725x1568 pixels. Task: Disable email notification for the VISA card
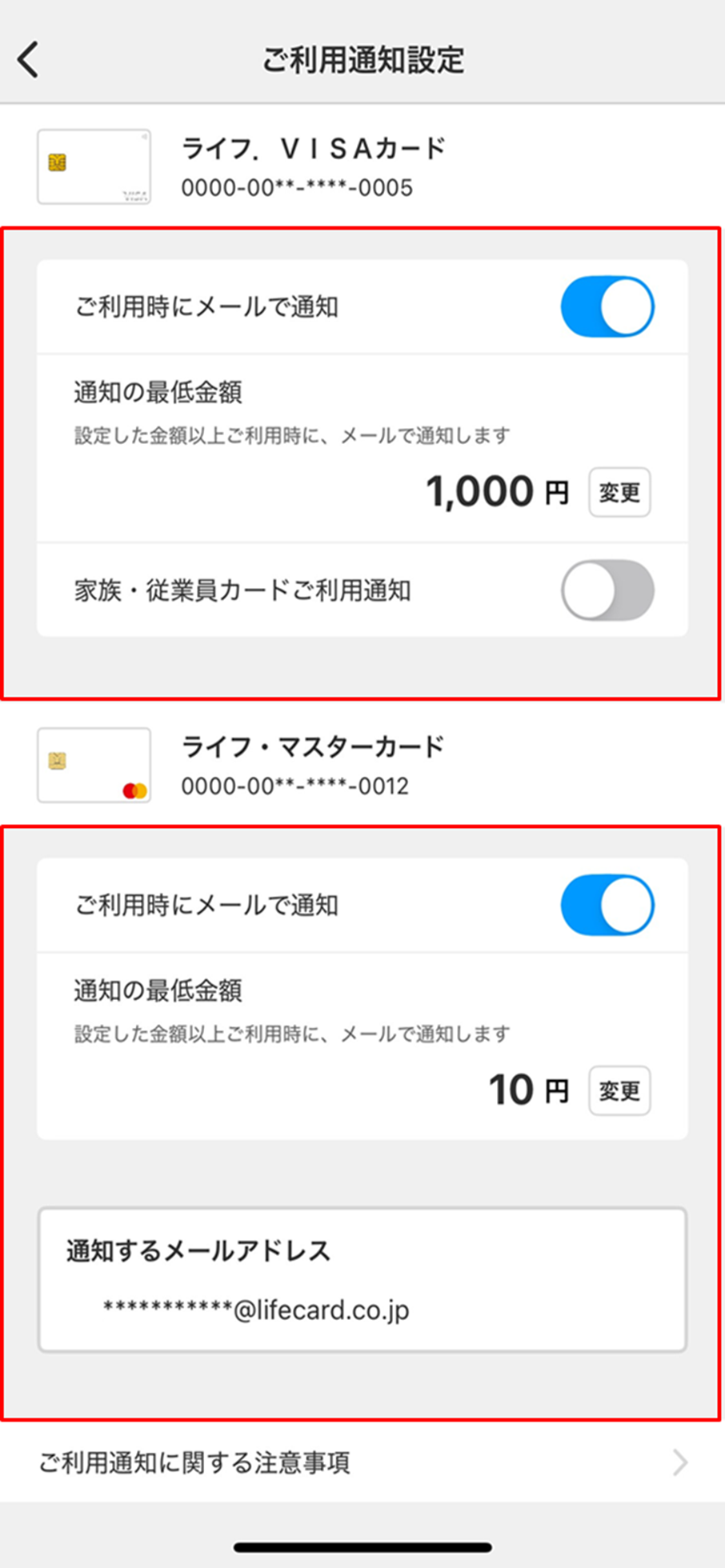(x=607, y=306)
